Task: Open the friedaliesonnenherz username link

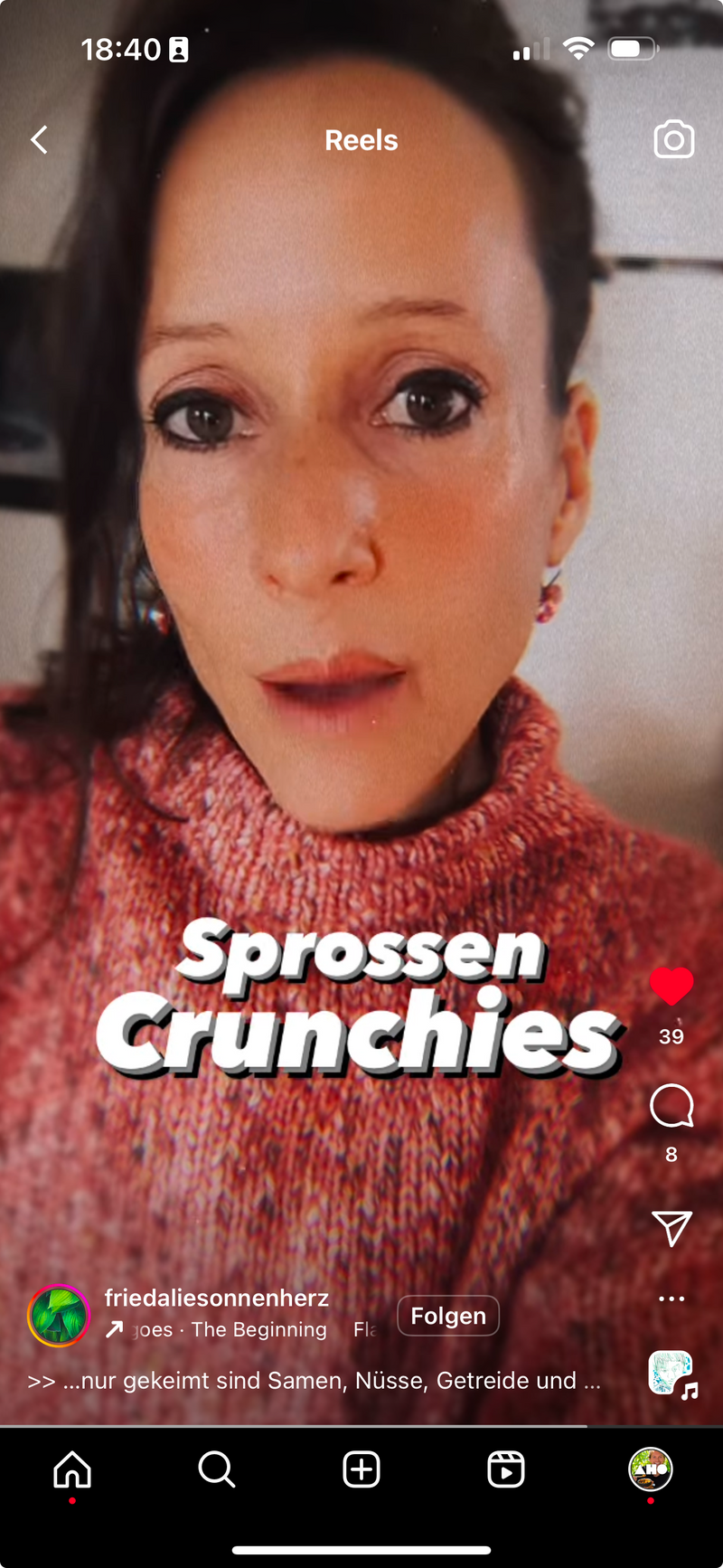Action: pyautogui.click(x=217, y=1299)
